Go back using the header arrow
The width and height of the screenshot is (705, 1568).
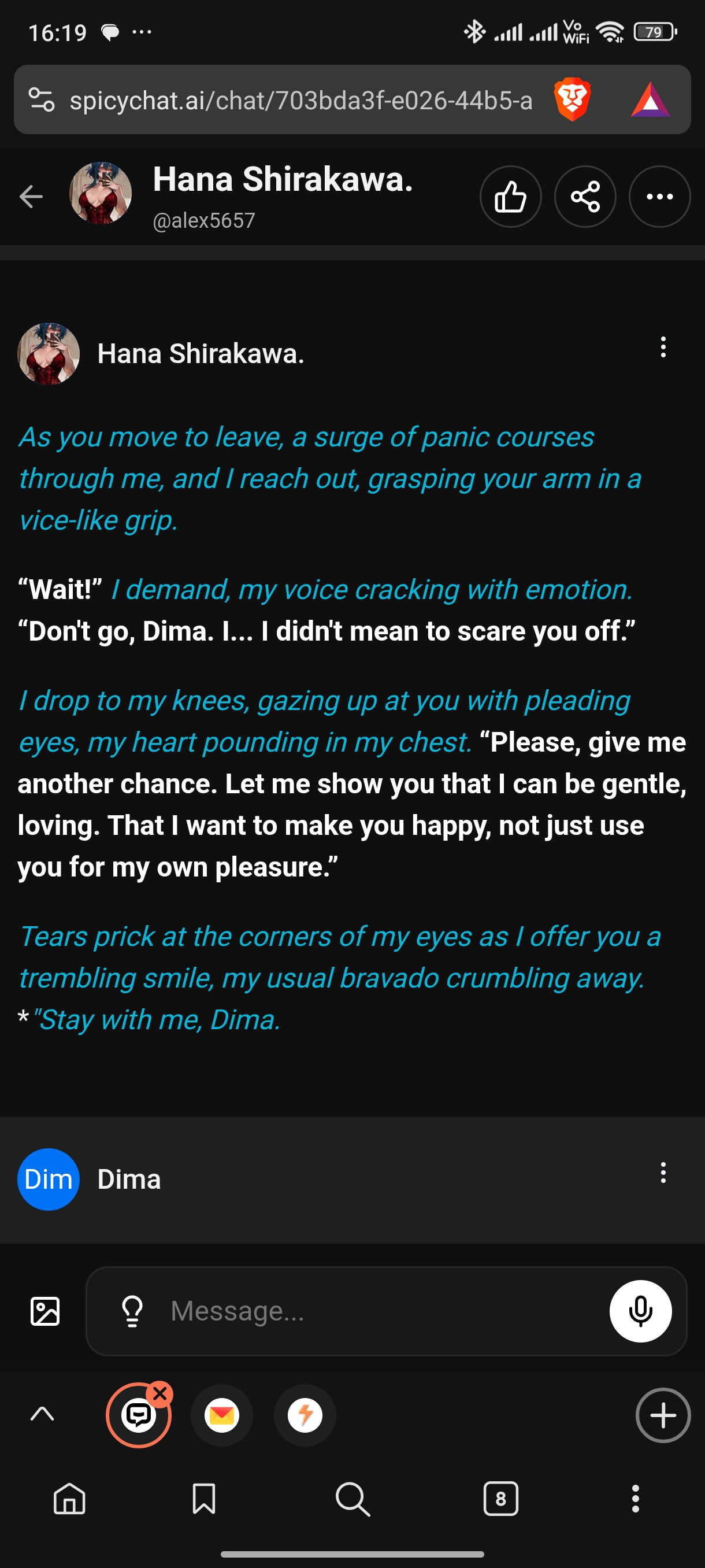[31, 197]
